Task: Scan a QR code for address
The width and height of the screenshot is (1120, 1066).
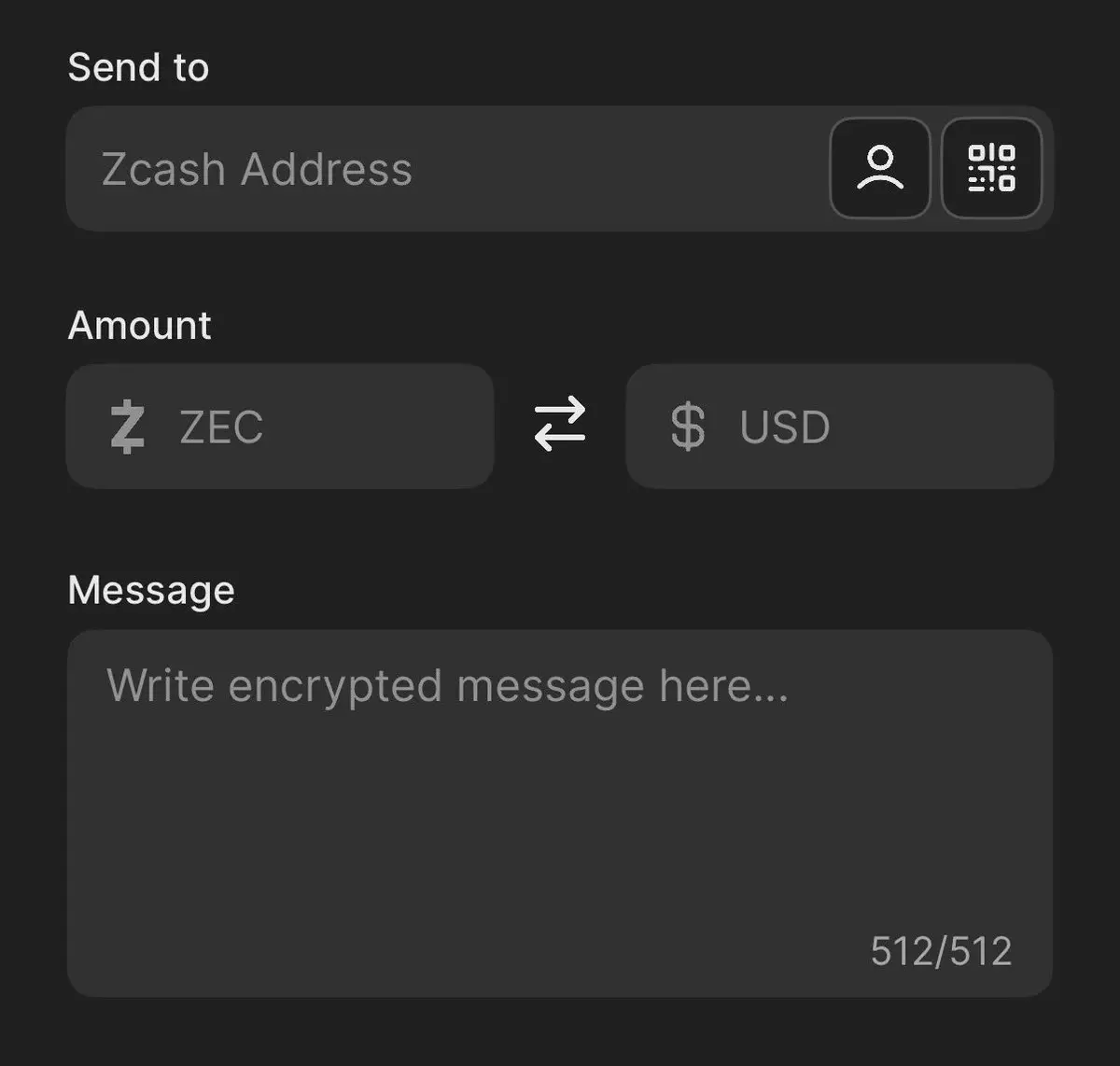Action: click(x=991, y=169)
